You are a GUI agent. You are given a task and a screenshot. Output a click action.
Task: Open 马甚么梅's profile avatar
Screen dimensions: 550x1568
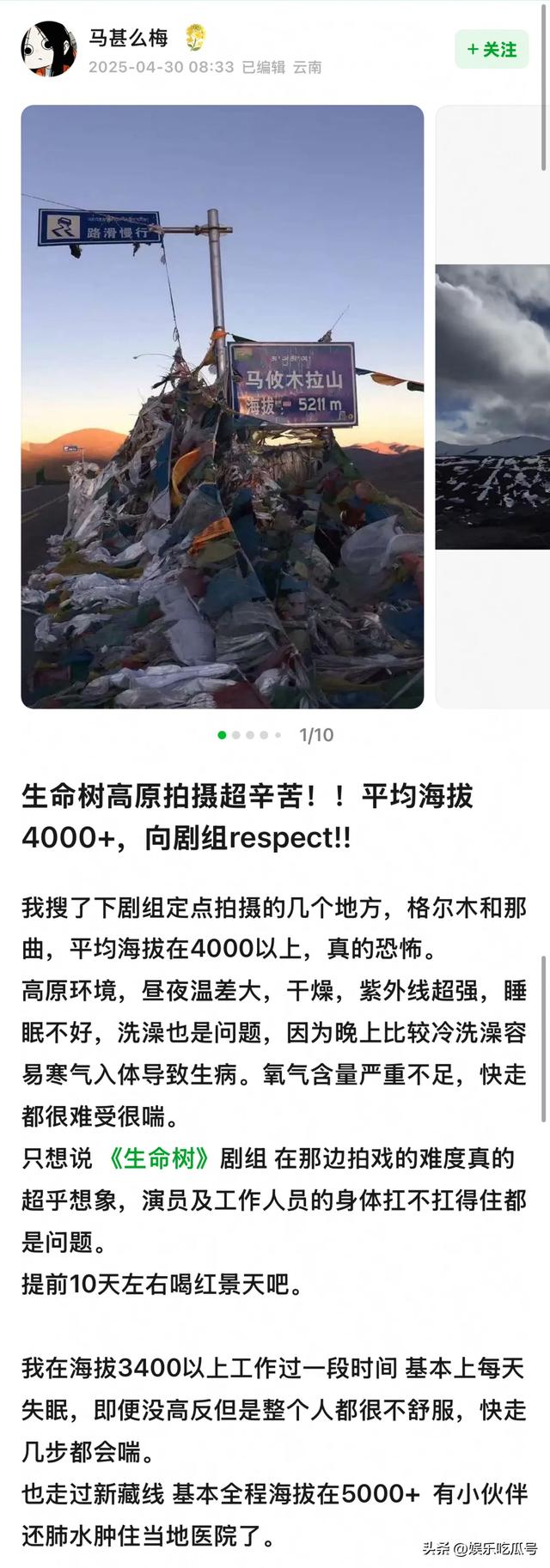48,50
